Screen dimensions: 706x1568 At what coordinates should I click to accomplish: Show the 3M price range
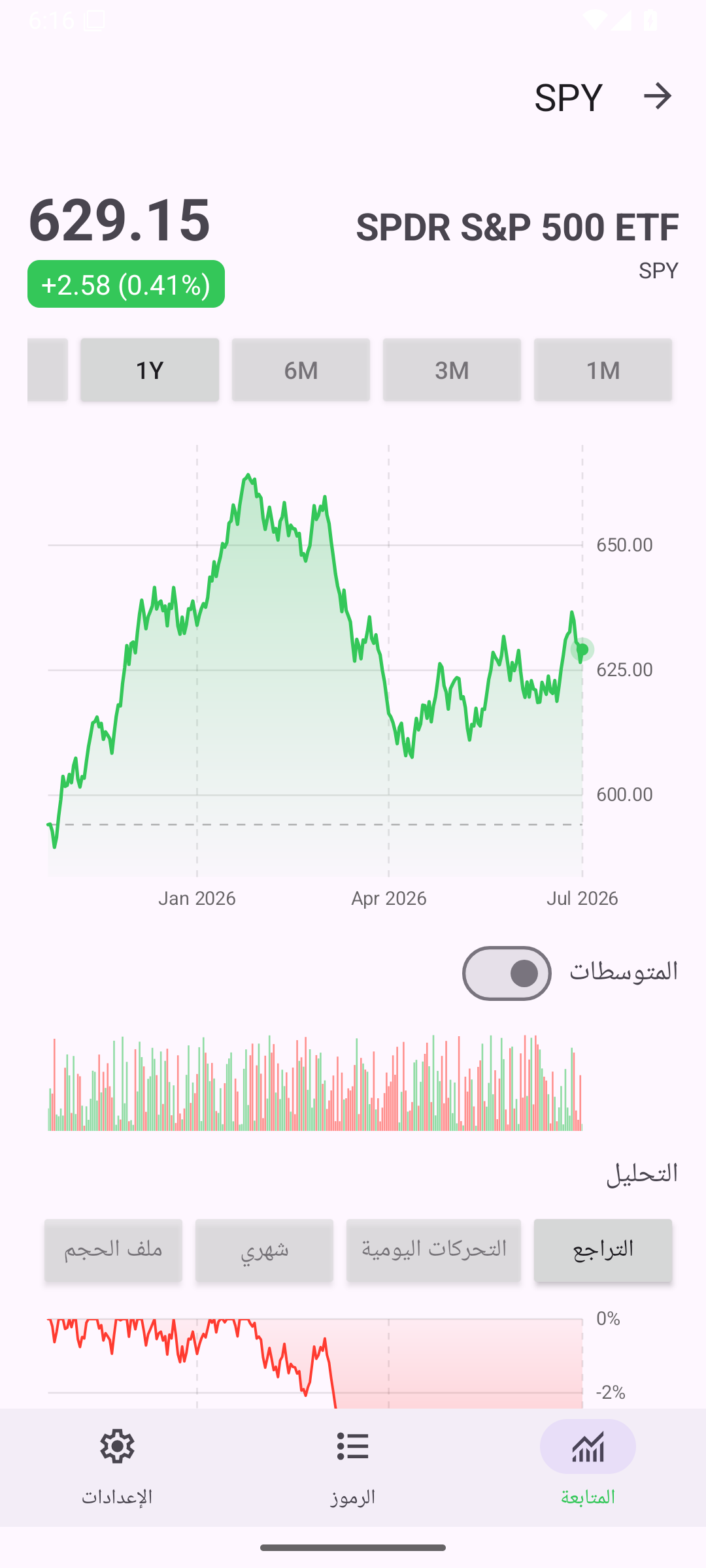pos(452,370)
